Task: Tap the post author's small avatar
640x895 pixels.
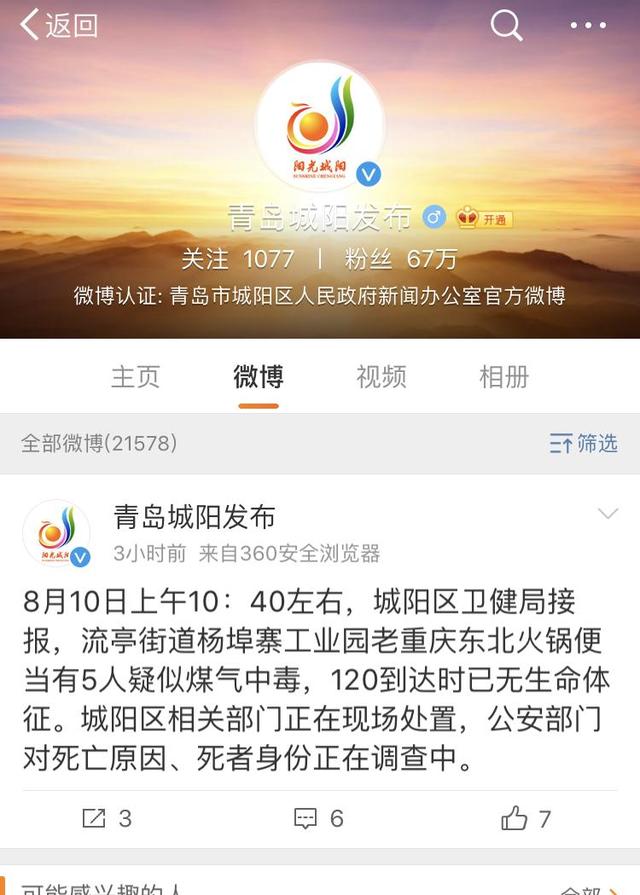Action: point(56,533)
